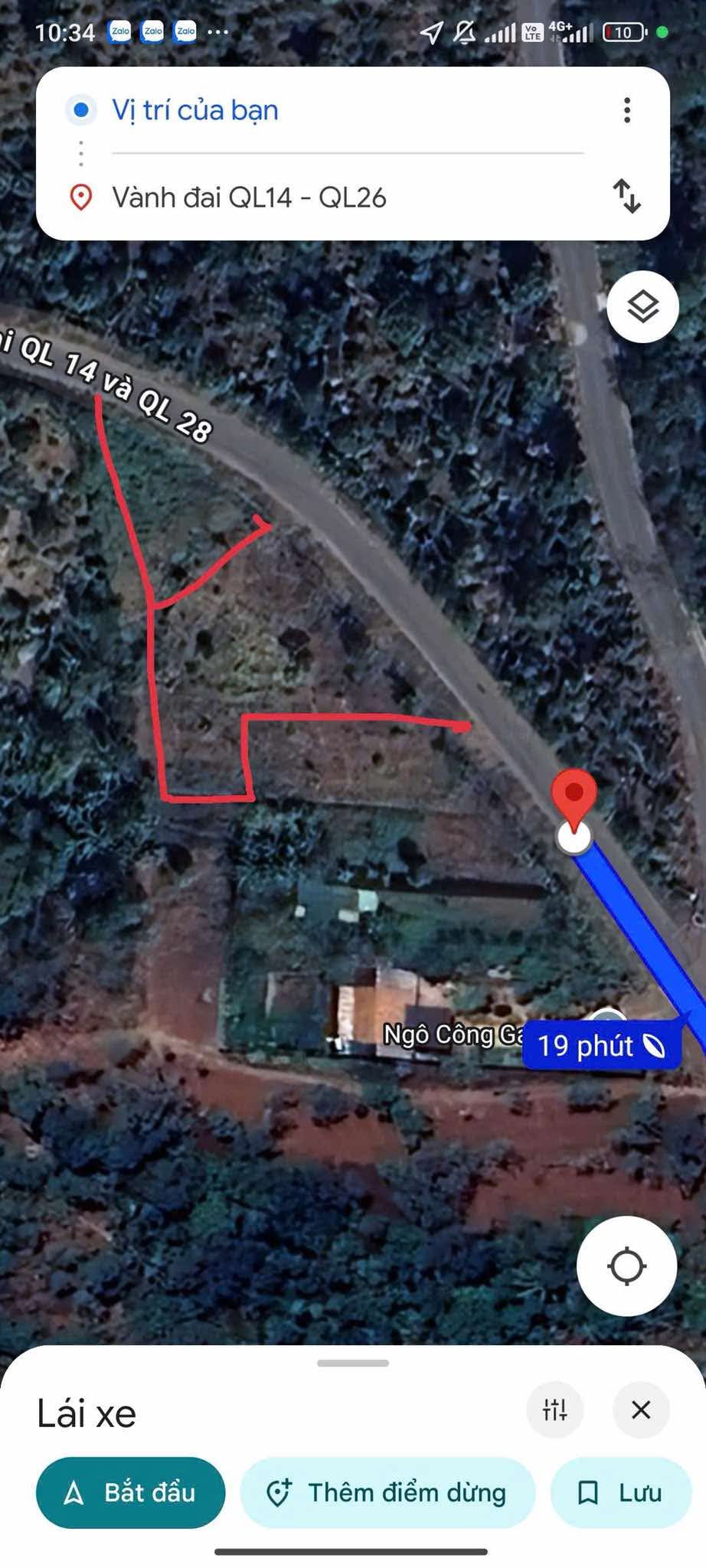Save this route with 'Lưu'
The image size is (706, 1568).
click(x=620, y=1492)
